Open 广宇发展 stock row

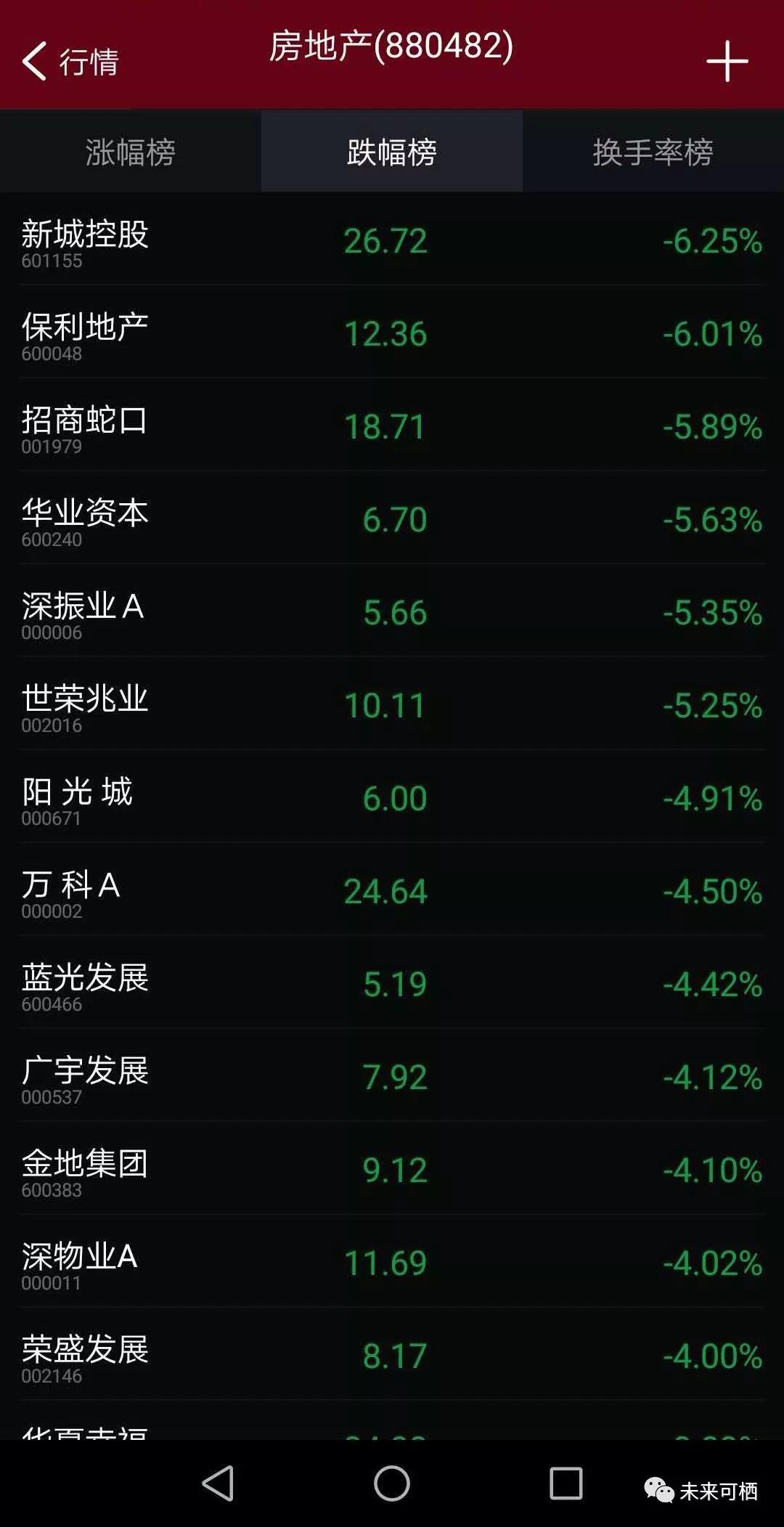click(392, 1076)
